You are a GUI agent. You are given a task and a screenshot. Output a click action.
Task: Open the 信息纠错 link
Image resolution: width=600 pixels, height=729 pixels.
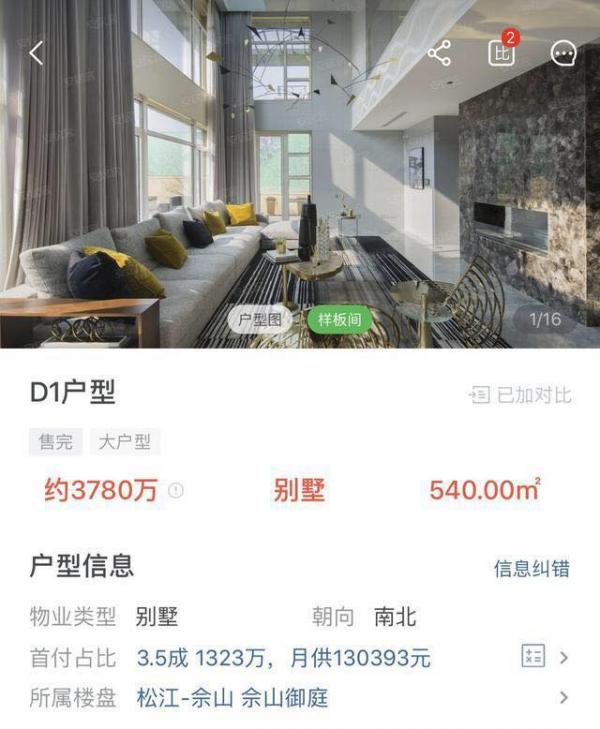tap(531, 568)
